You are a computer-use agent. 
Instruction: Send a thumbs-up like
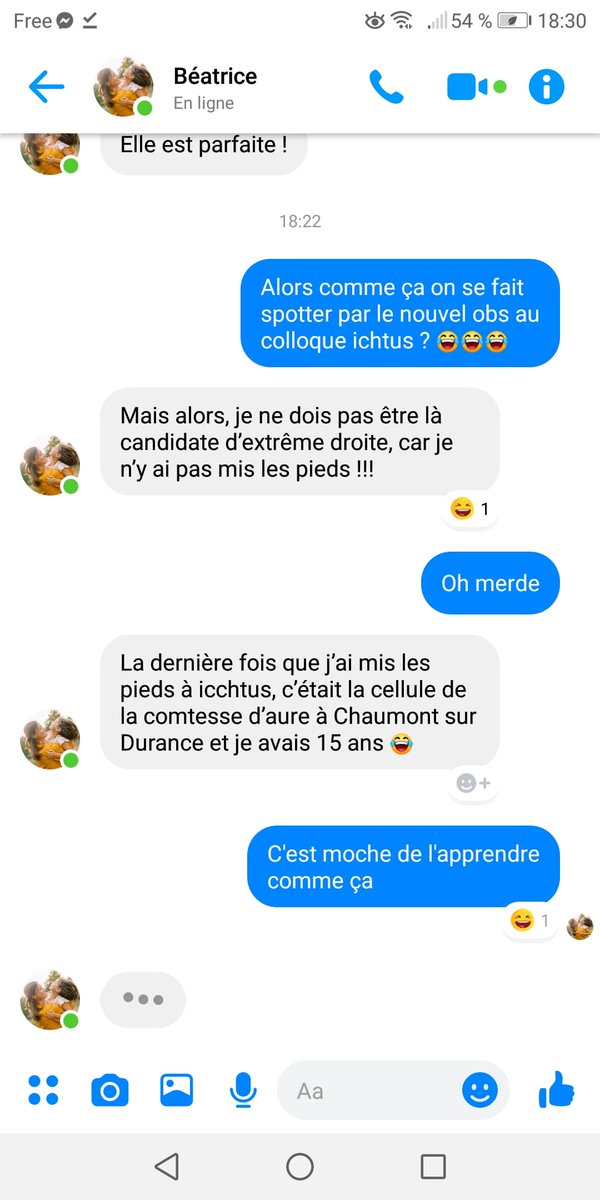556,1090
